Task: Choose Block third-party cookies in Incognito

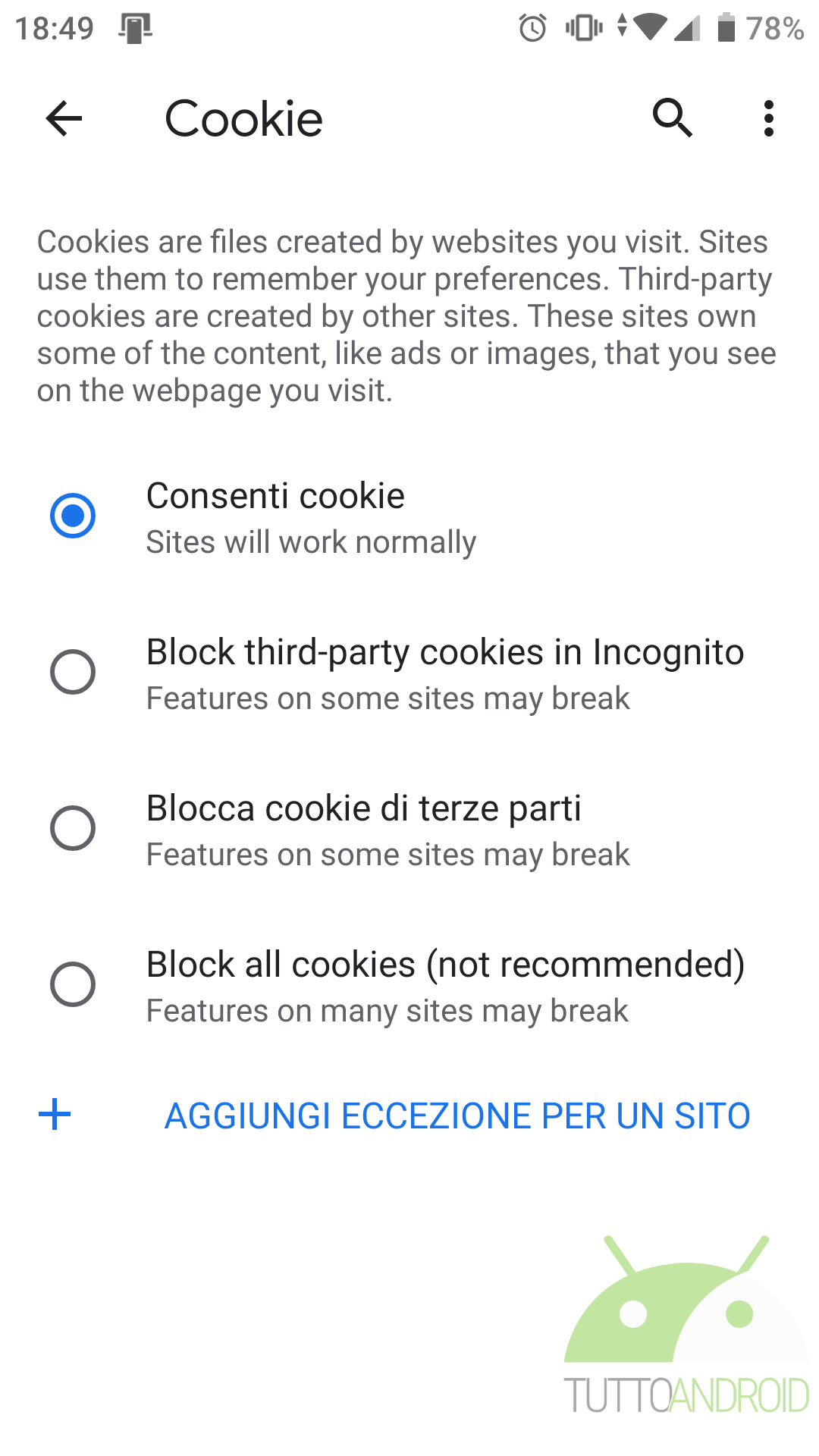Action: 409,673
